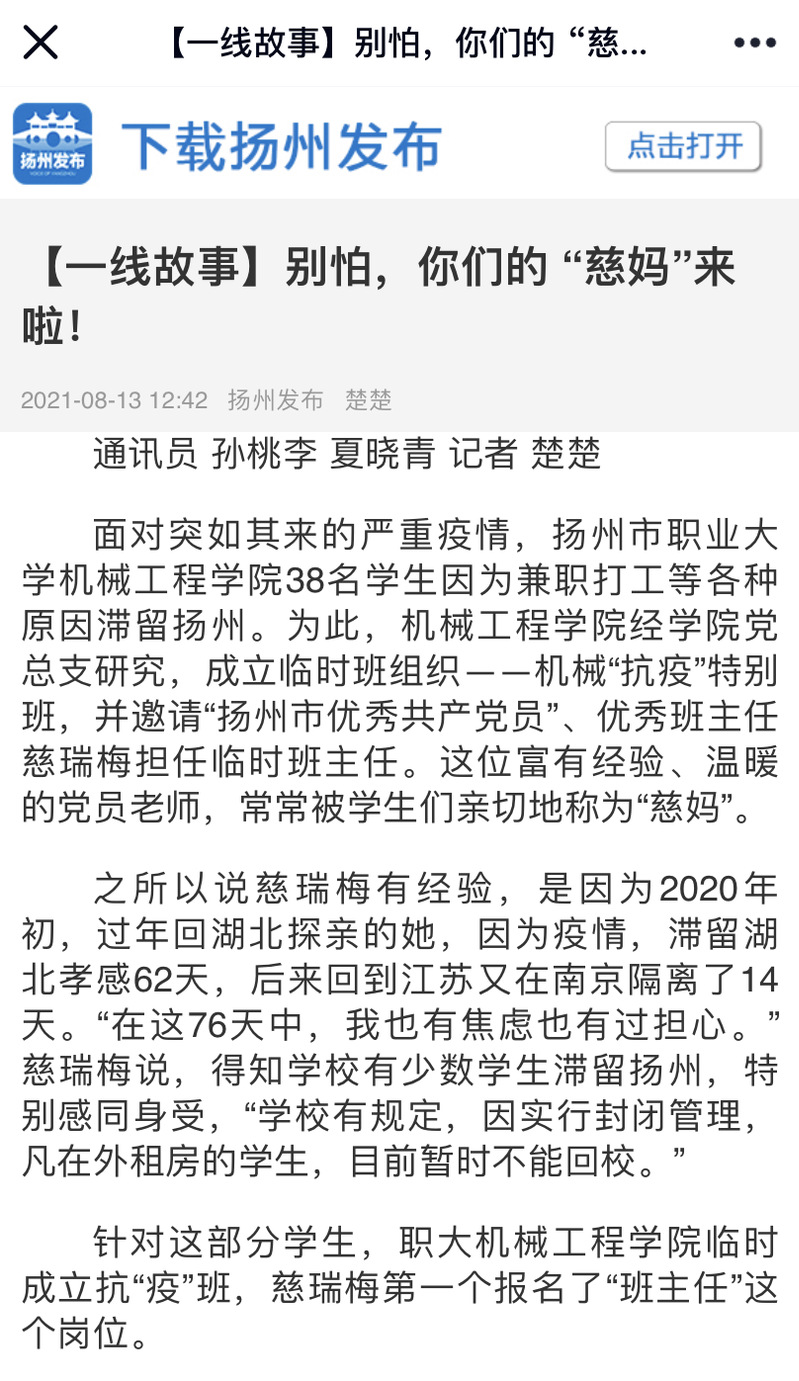Open the 扬州发布 account name link
The height and width of the screenshot is (1381, 799).
(x=275, y=401)
